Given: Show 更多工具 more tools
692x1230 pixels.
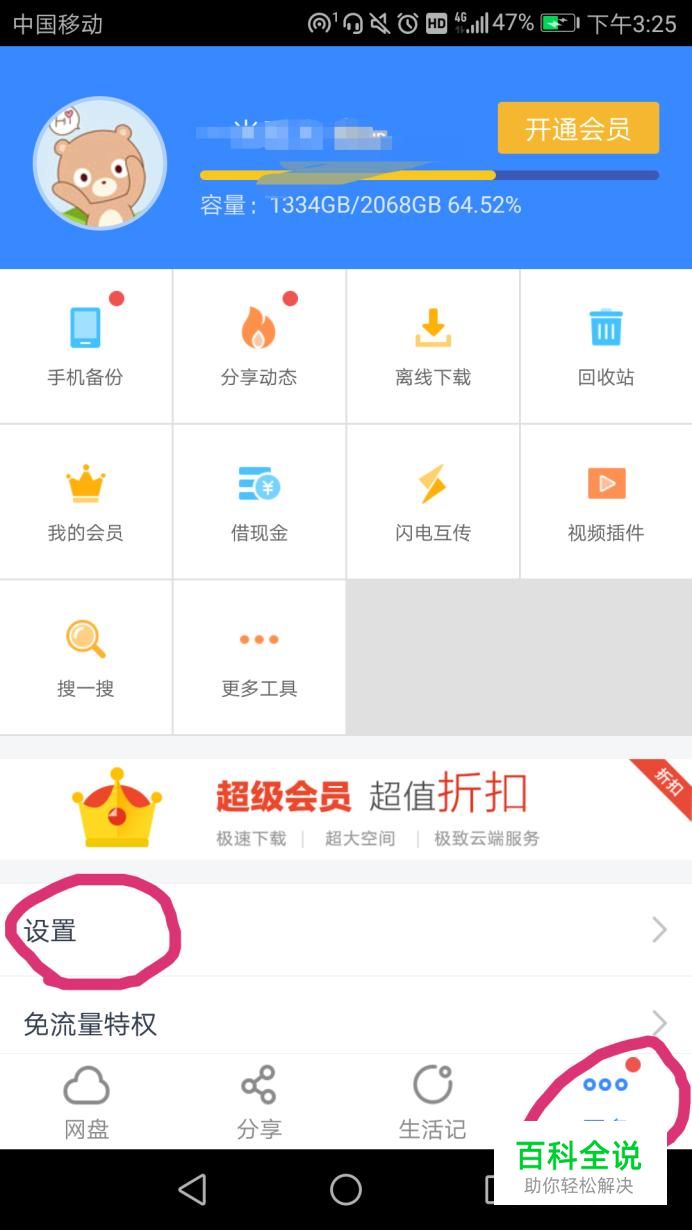Looking at the screenshot, I should [259, 657].
